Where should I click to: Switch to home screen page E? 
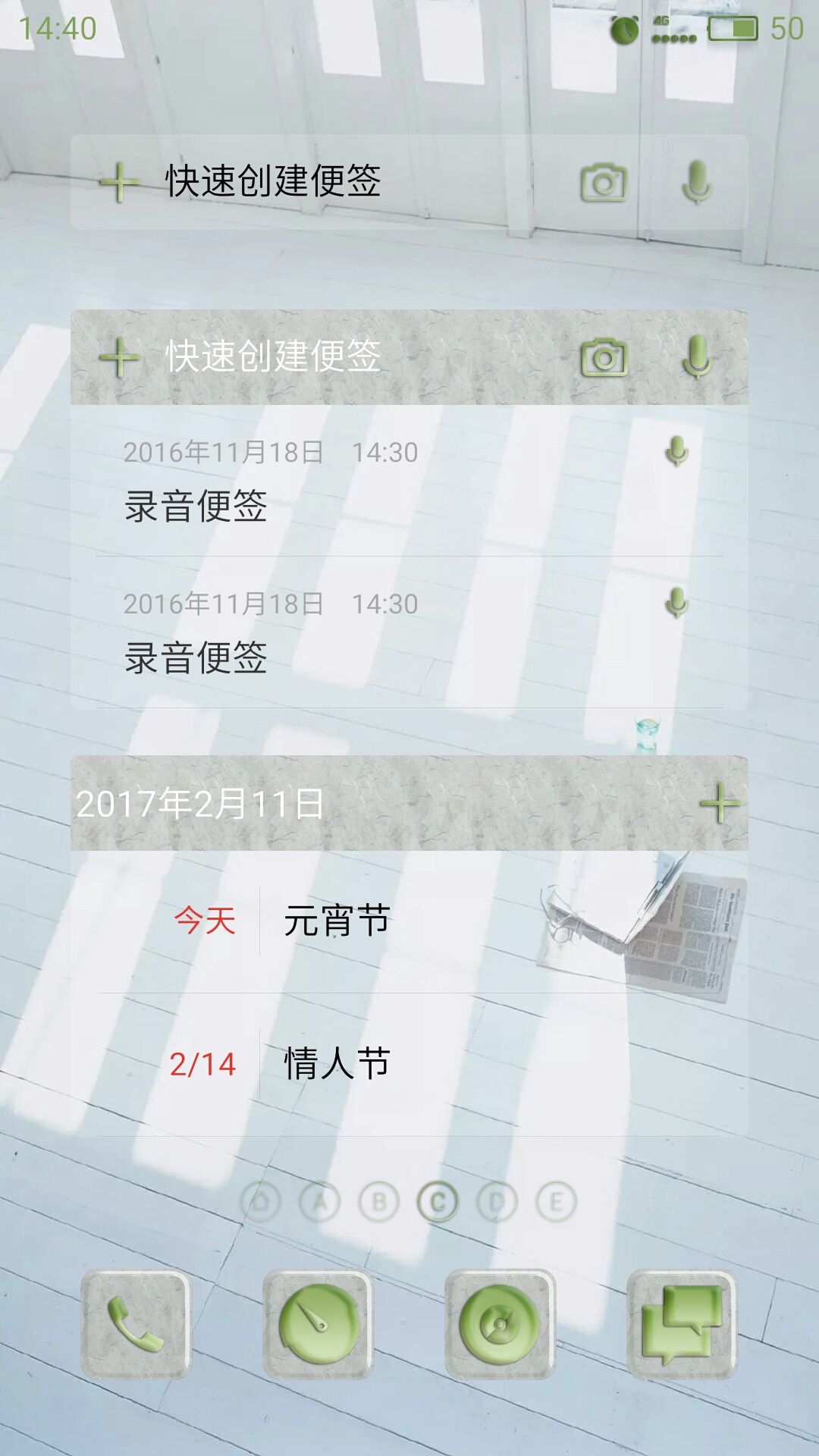(556, 1202)
